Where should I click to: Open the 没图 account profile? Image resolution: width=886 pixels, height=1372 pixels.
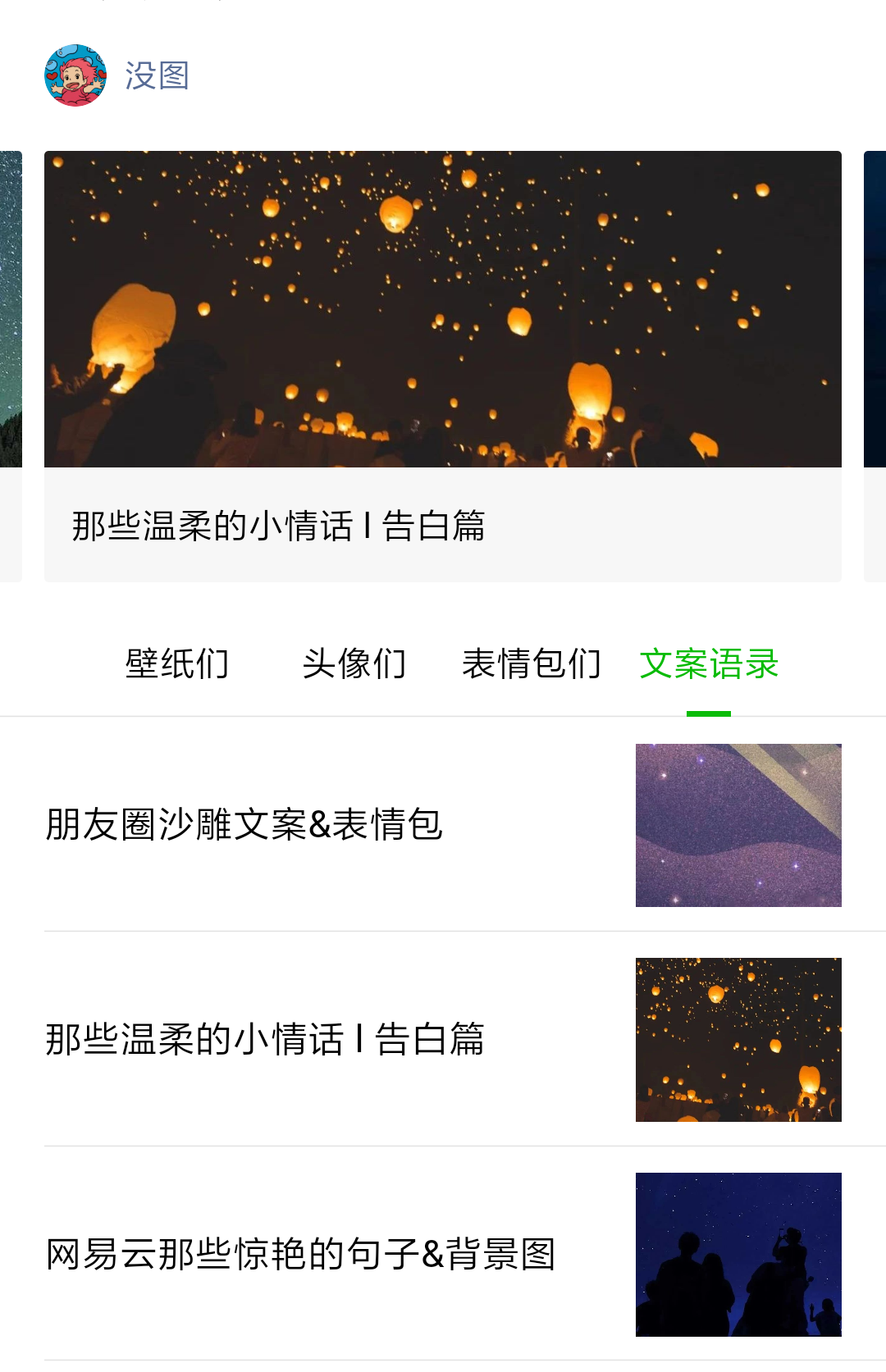116,75
